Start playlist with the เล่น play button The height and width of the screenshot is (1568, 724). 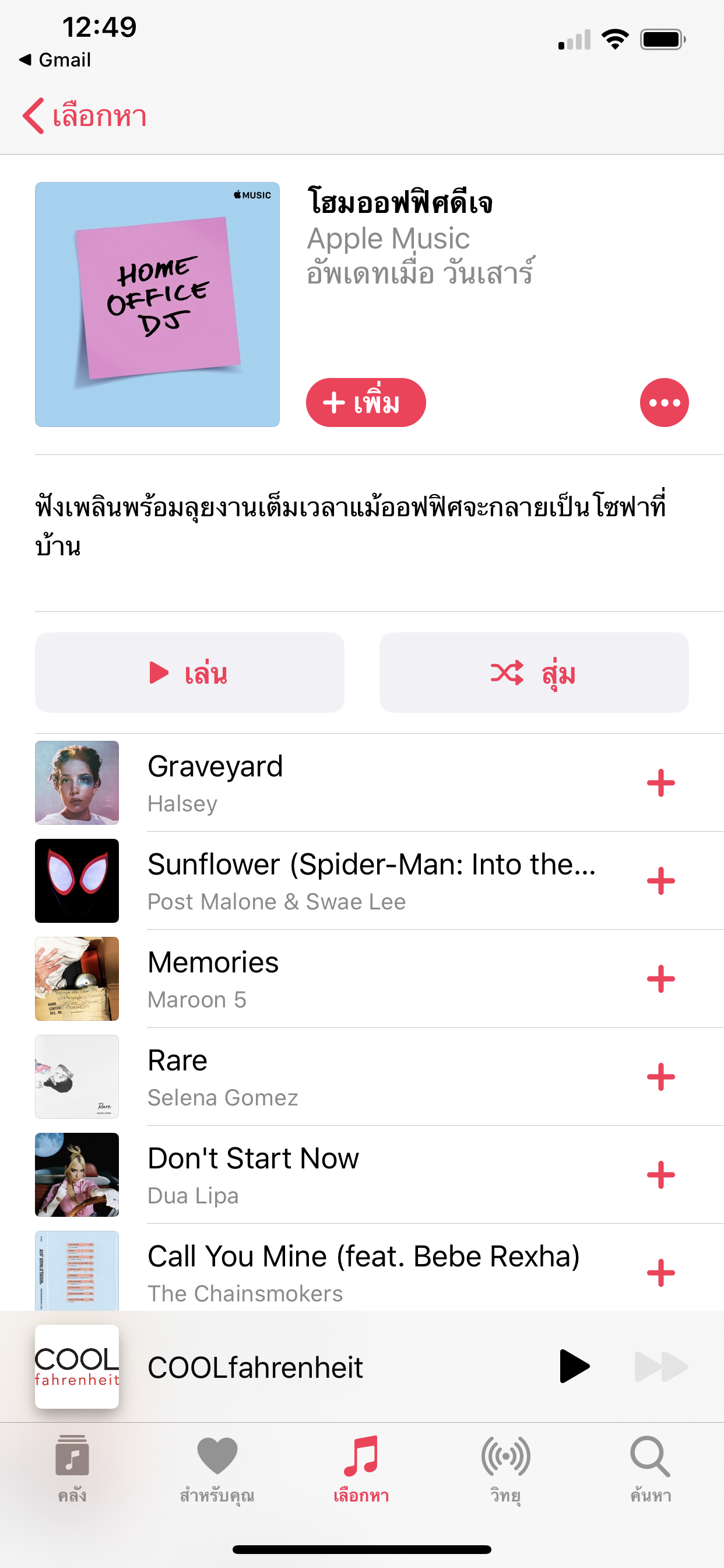[189, 673]
